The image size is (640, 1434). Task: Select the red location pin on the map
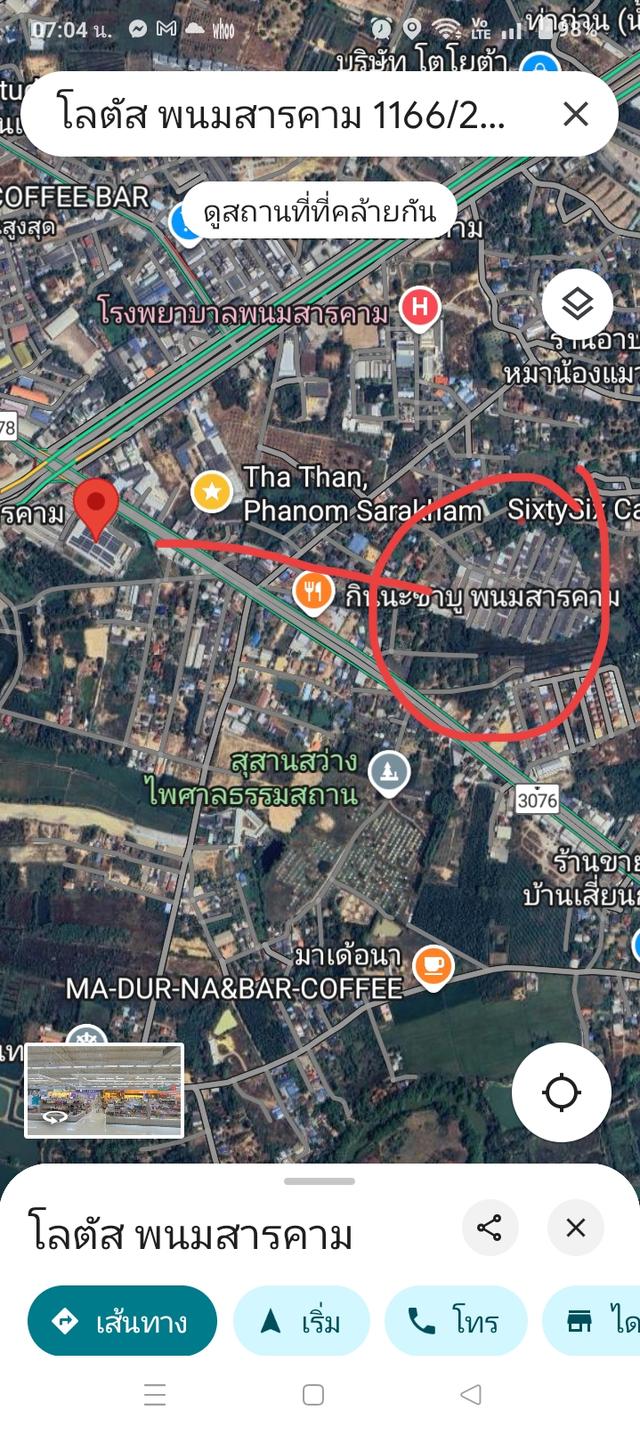97,507
